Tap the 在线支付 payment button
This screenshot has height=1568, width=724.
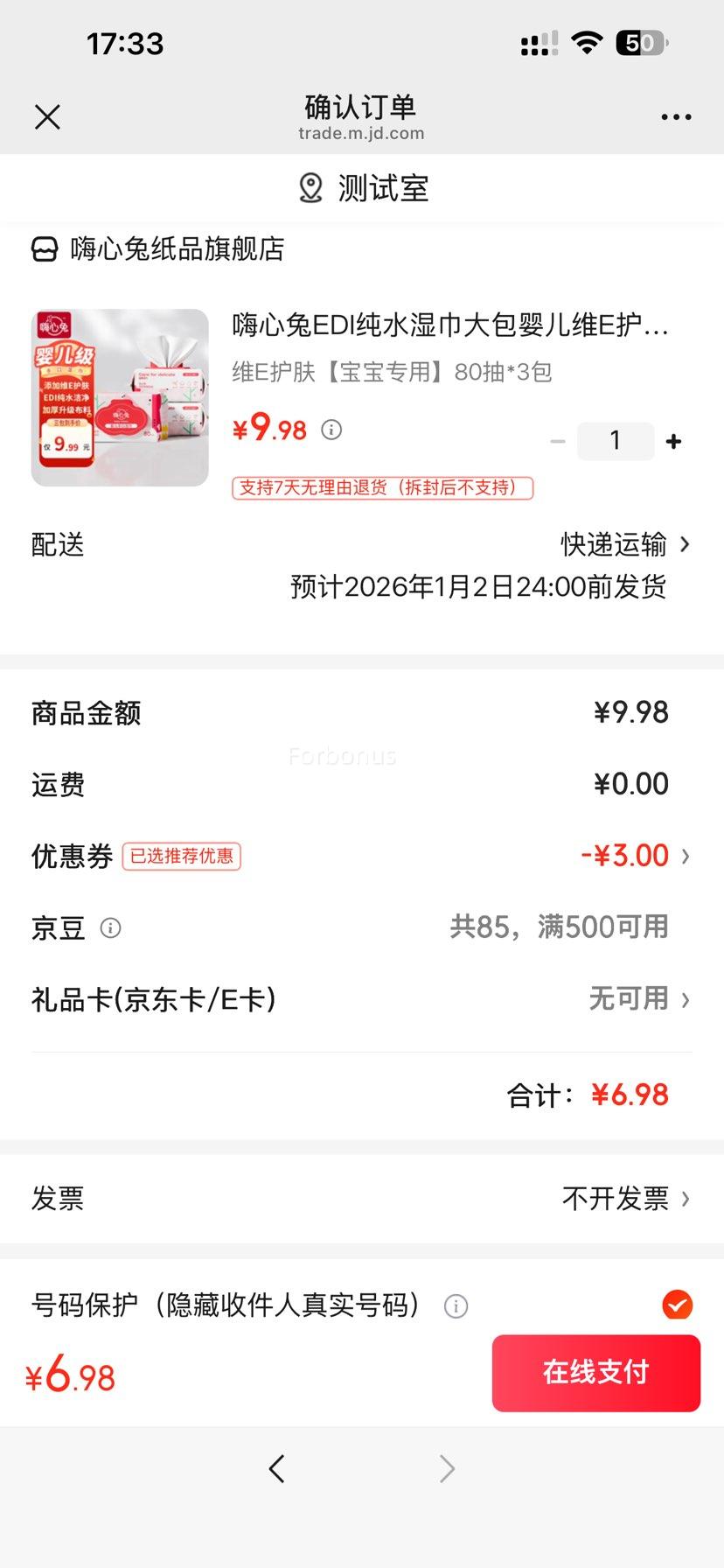click(595, 1373)
